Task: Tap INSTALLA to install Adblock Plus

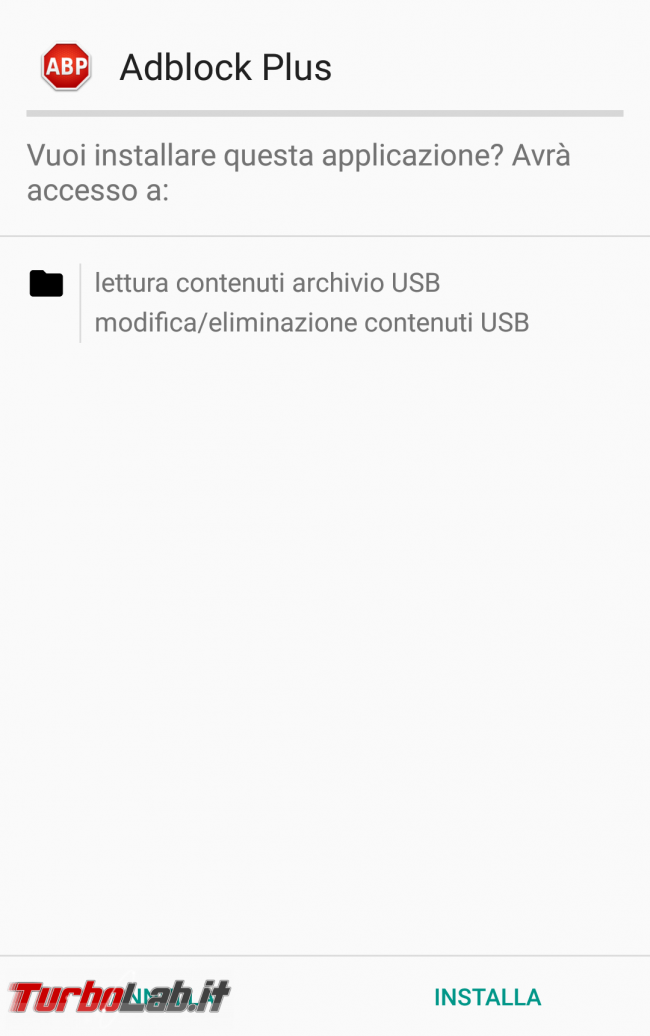Action: (x=487, y=997)
